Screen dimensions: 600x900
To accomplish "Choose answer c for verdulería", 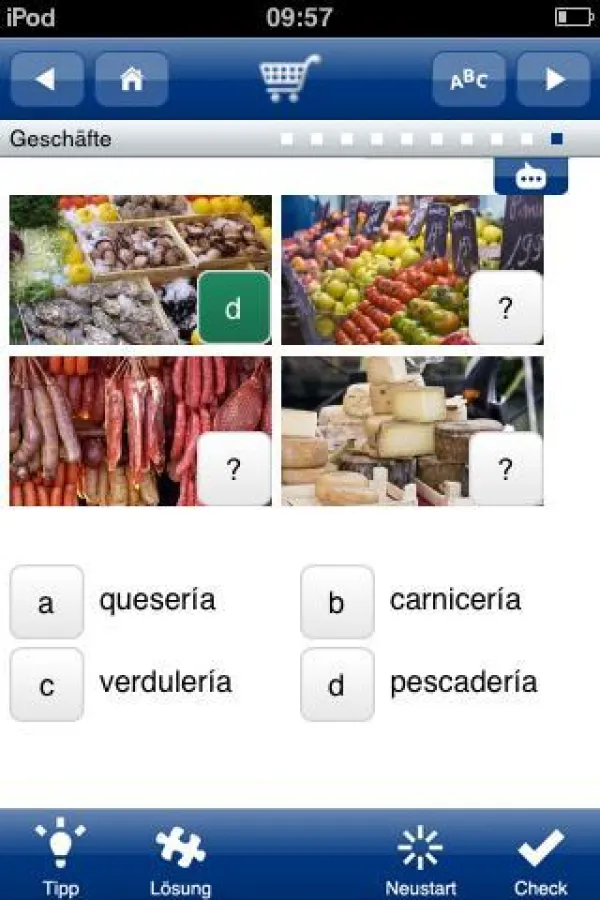I will [46, 685].
